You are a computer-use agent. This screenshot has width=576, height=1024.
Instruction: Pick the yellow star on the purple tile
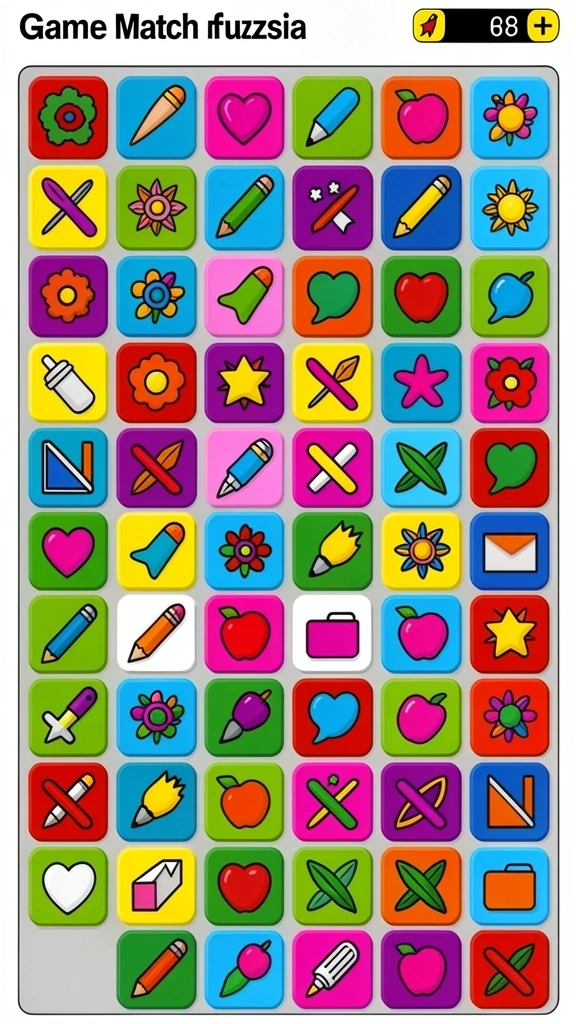tap(244, 383)
